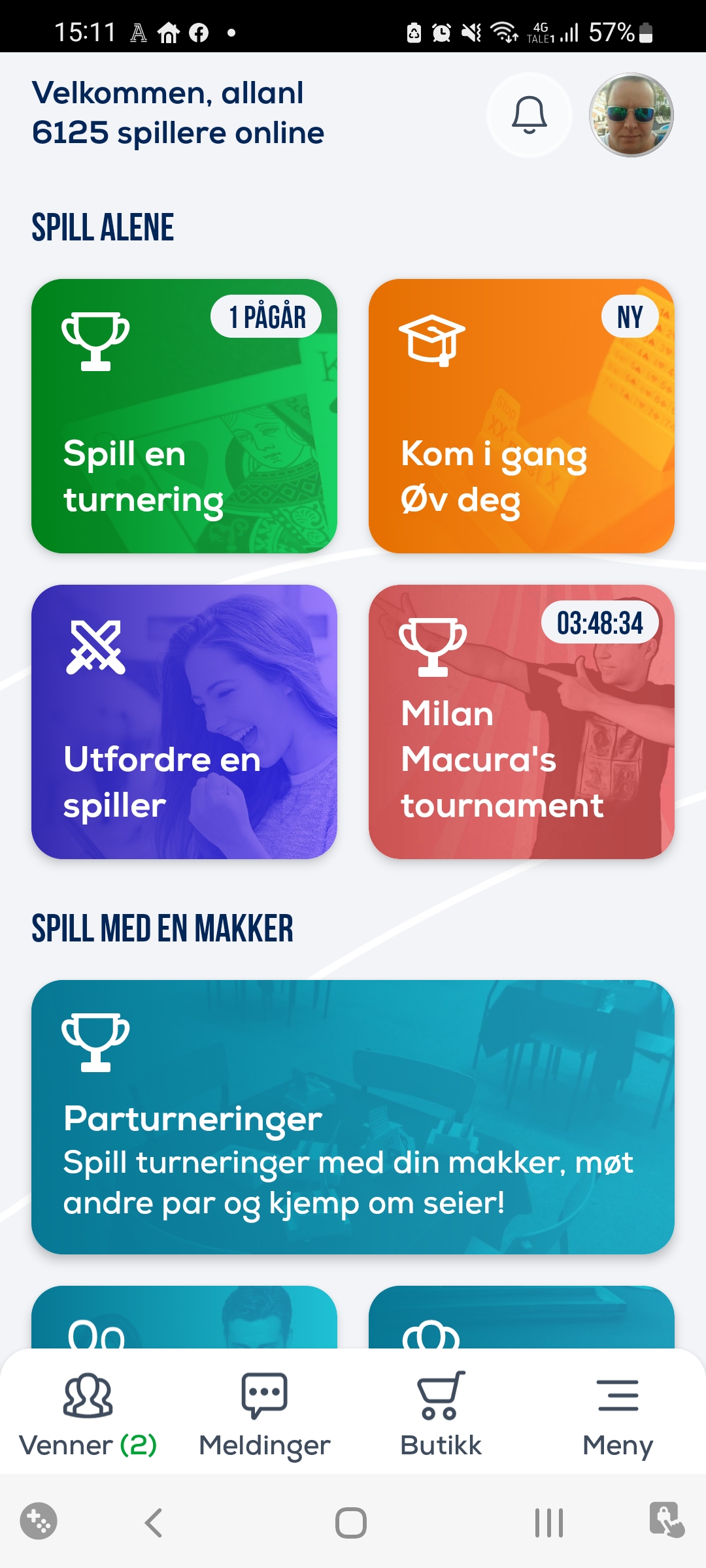Join Milan Macura's tournament card

(x=521, y=721)
